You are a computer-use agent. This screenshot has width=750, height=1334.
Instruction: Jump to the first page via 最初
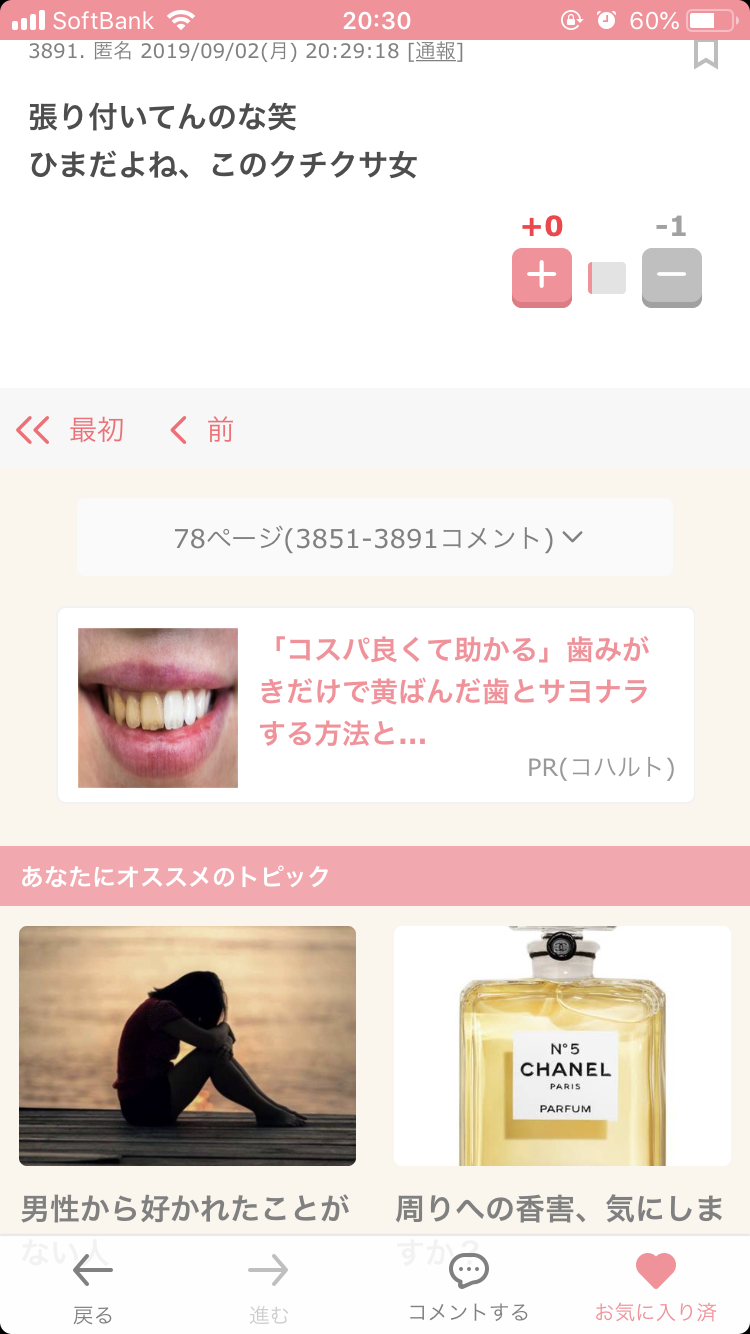click(70, 430)
